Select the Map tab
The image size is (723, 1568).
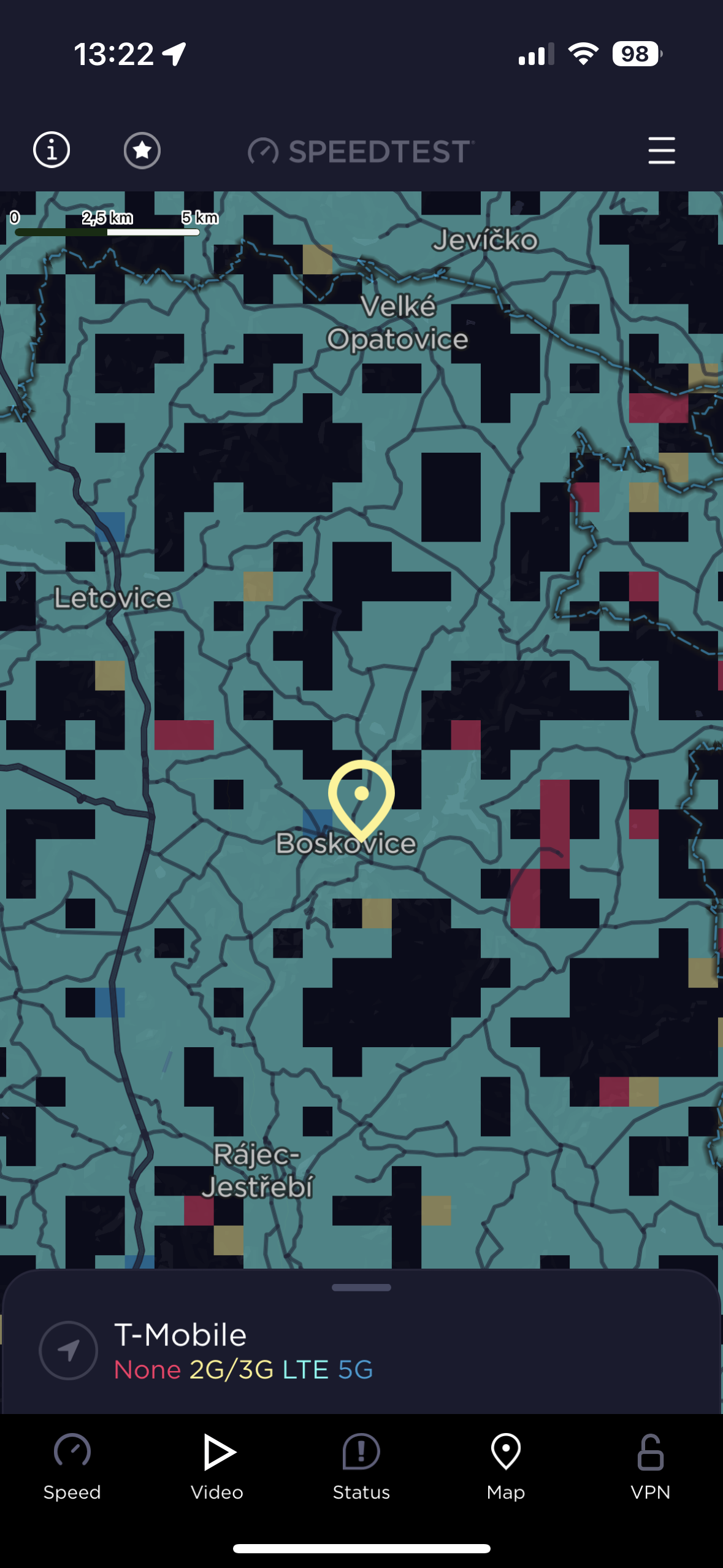pyautogui.click(x=506, y=1467)
